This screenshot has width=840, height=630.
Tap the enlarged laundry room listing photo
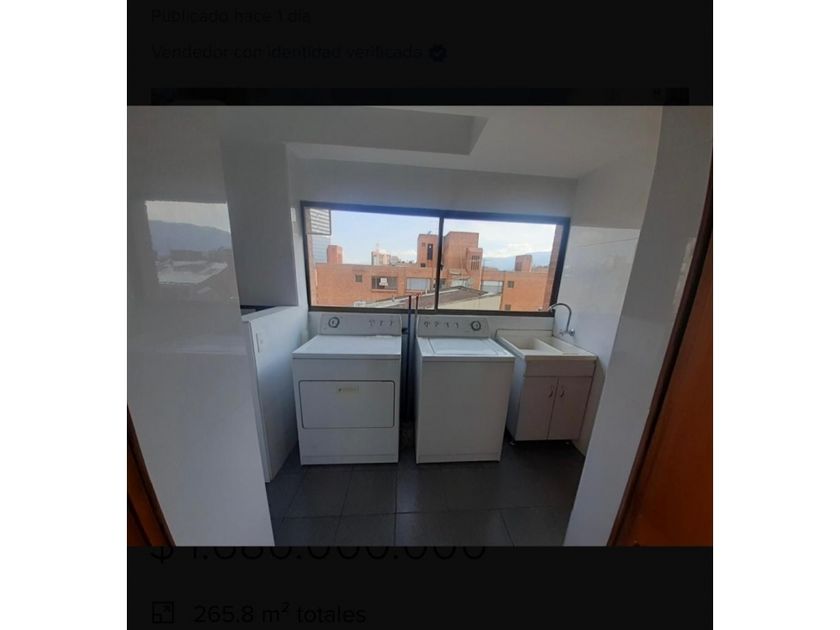point(420,325)
